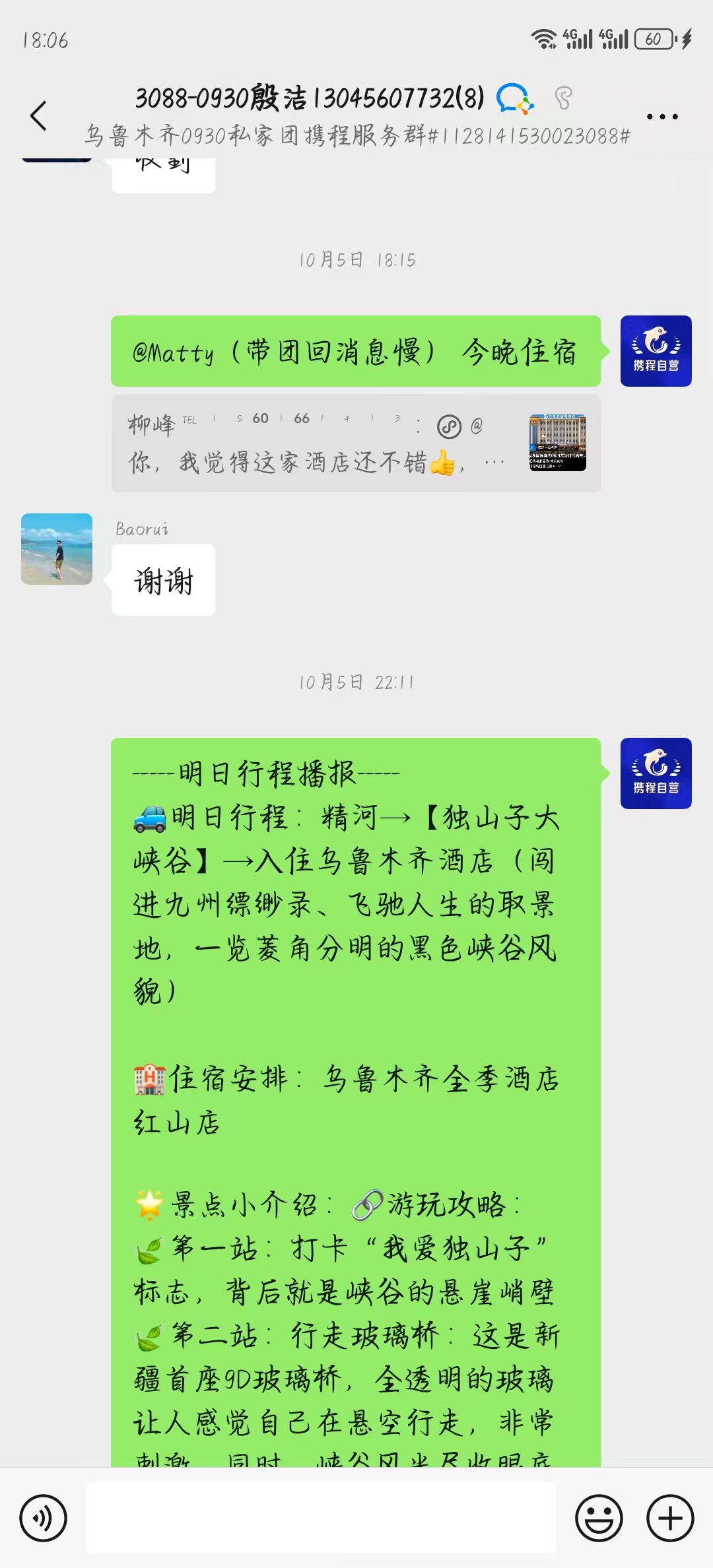Switch to voice message input

(x=44, y=1518)
